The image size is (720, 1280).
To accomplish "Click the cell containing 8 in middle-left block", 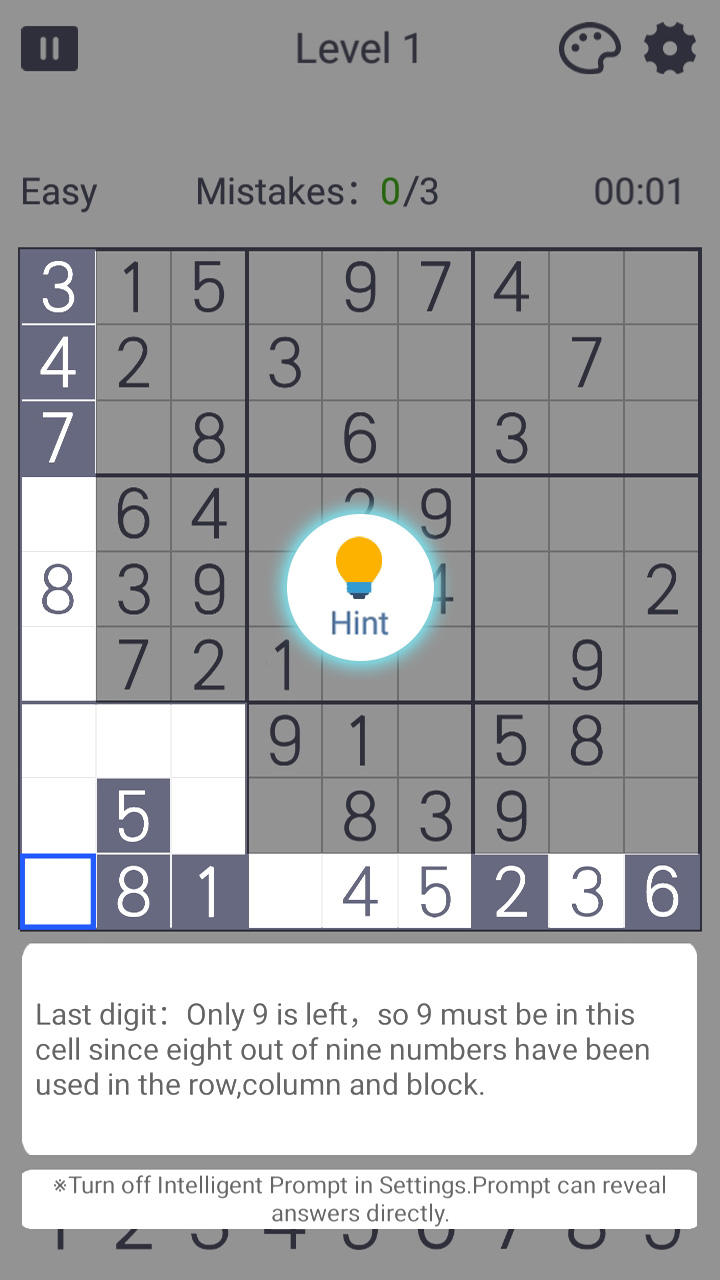I will tap(57, 590).
